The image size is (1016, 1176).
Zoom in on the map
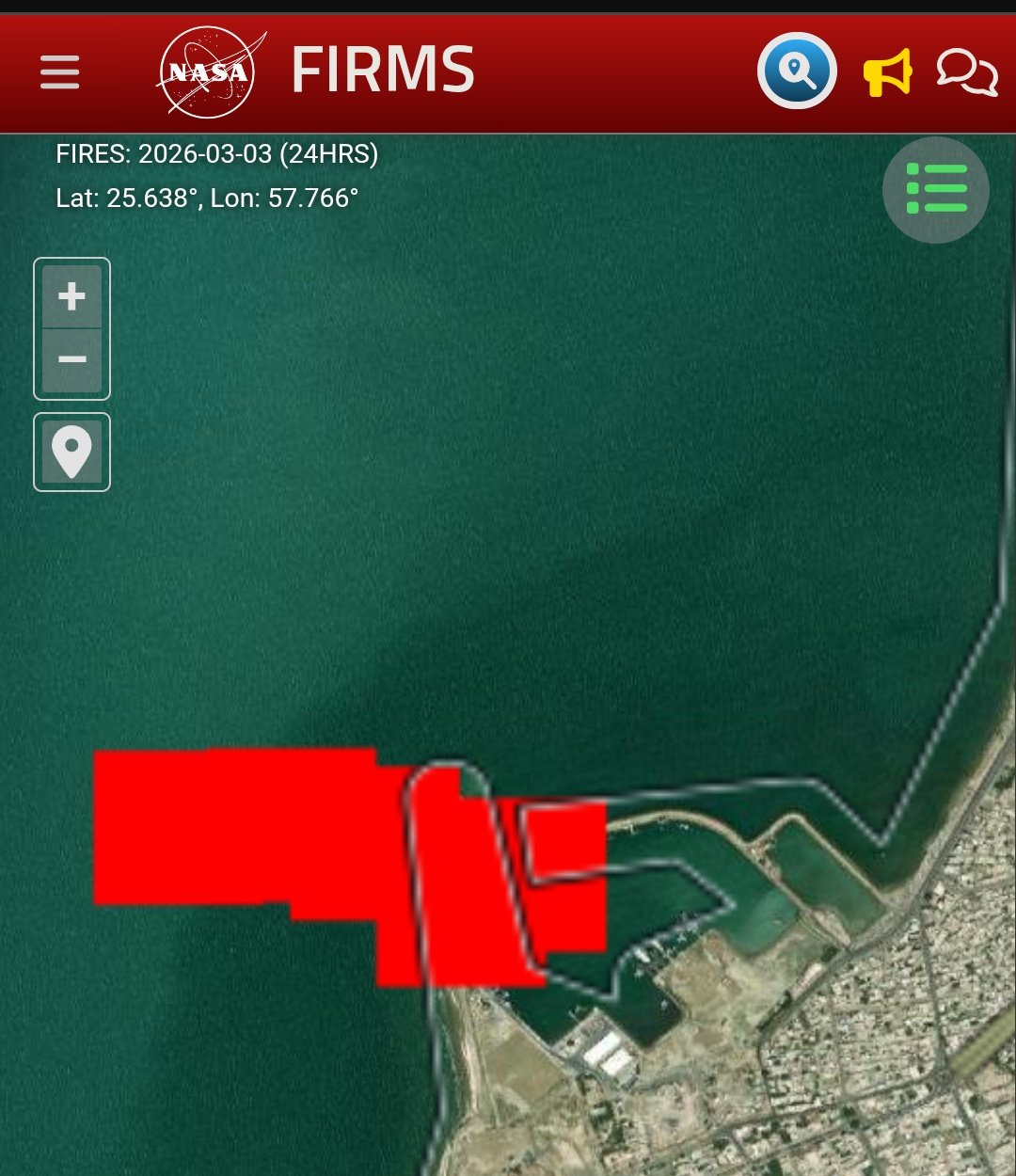pyautogui.click(x=71, y=296)
